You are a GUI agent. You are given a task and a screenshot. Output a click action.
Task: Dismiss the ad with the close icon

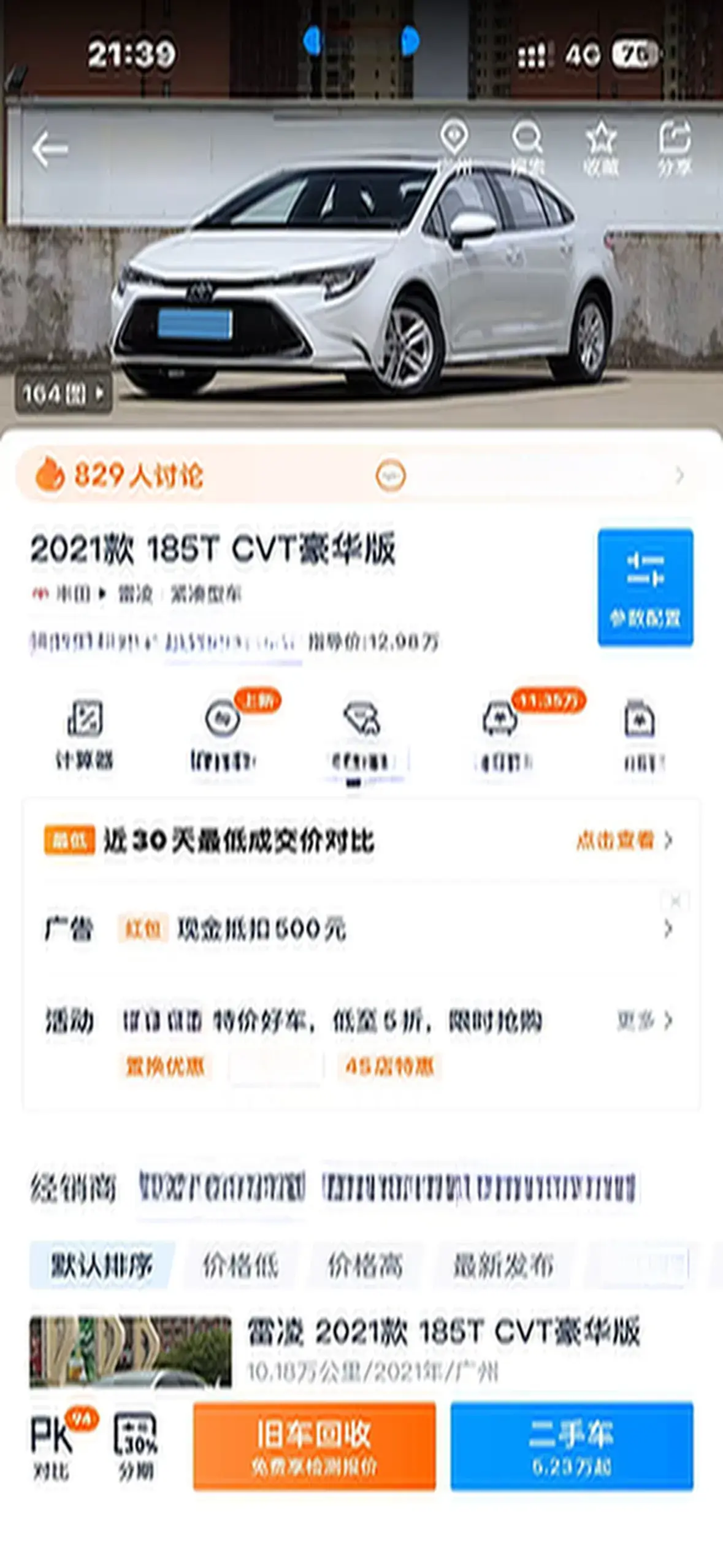(x=675, y=901)
